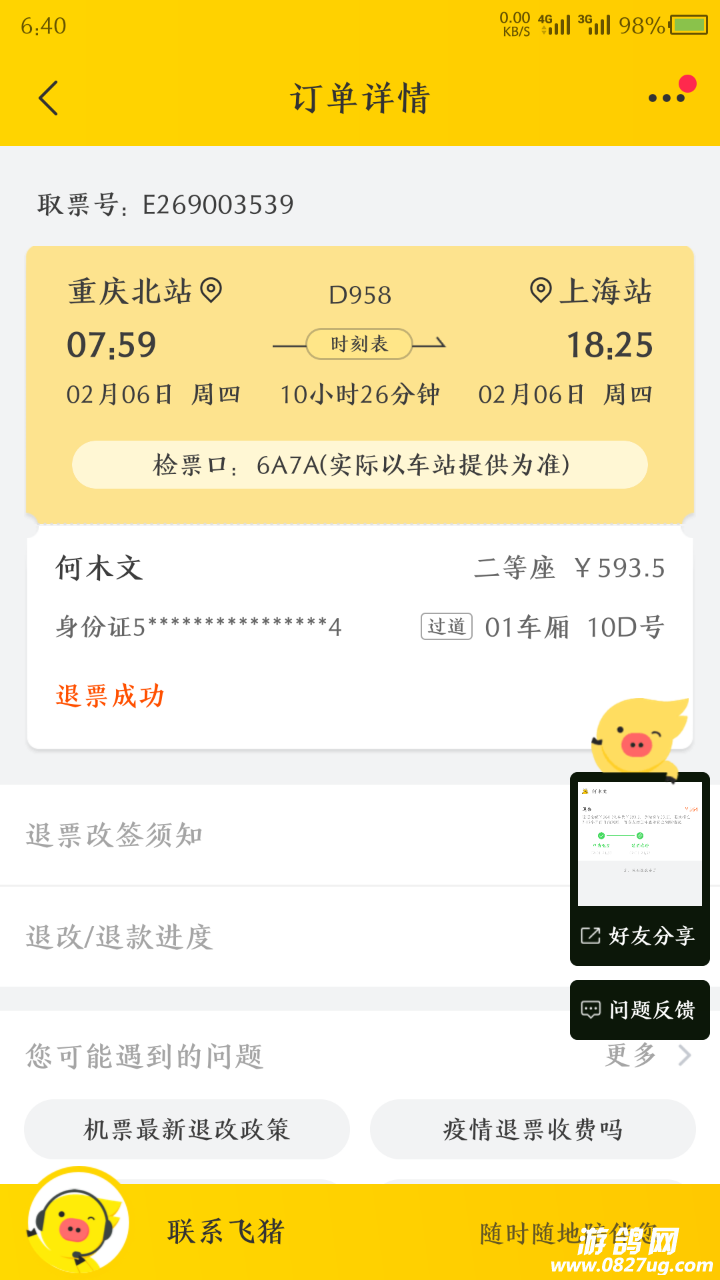This screenshot has width=720, height=1280.
Task: Share screenshot via 好友分享
Action: pyautogui.click(x=640, y=936)
